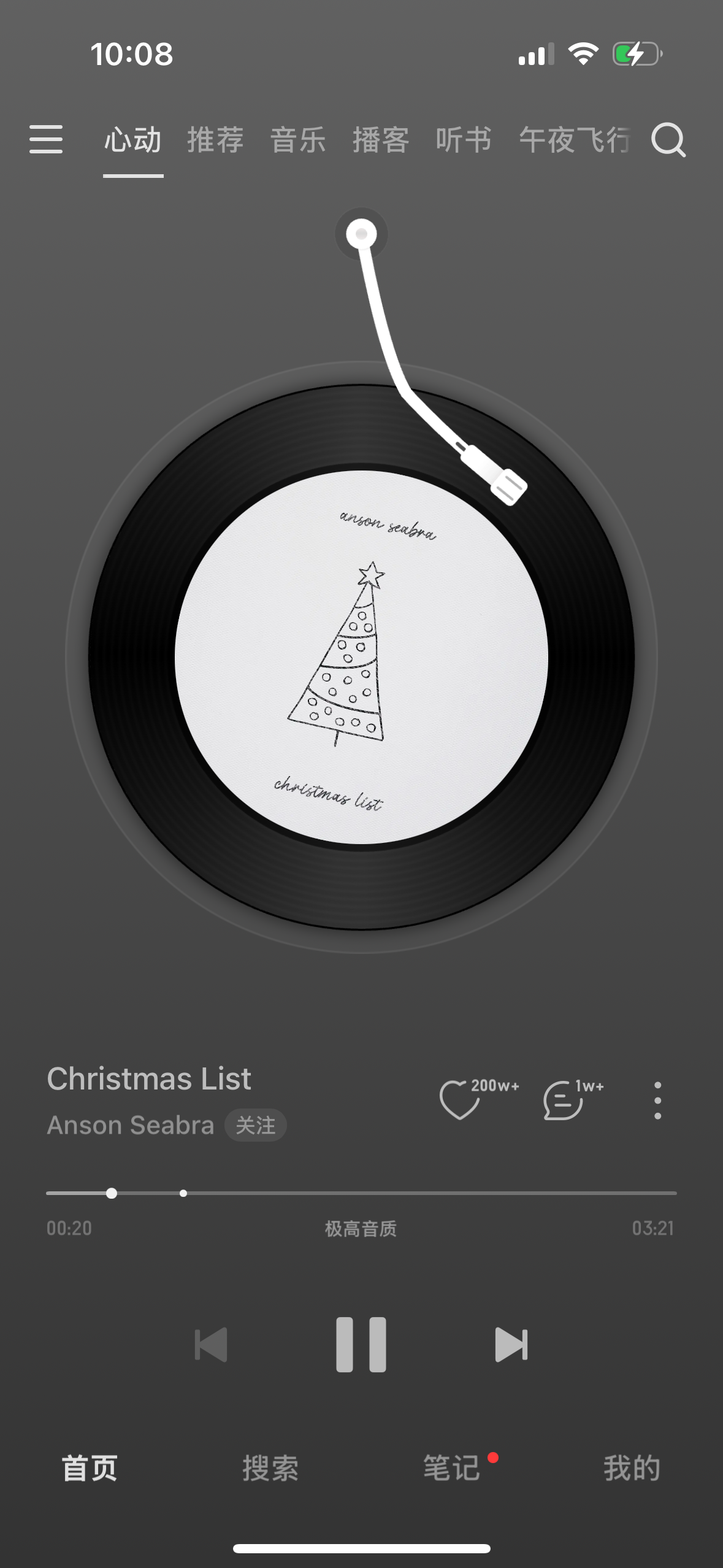Select the 听书 audiobook tab
Image resolution: width=723 pixels, height=1568 pixels.
[x=464, y=140]
